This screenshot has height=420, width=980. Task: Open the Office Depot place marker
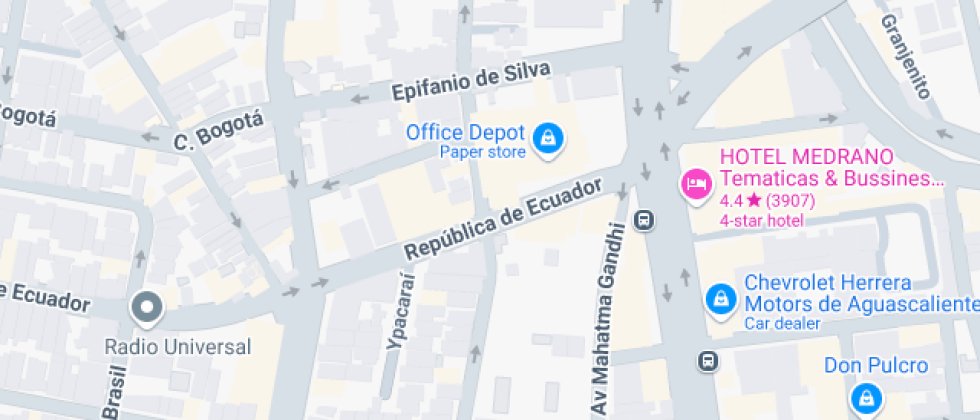coord(547,140)
